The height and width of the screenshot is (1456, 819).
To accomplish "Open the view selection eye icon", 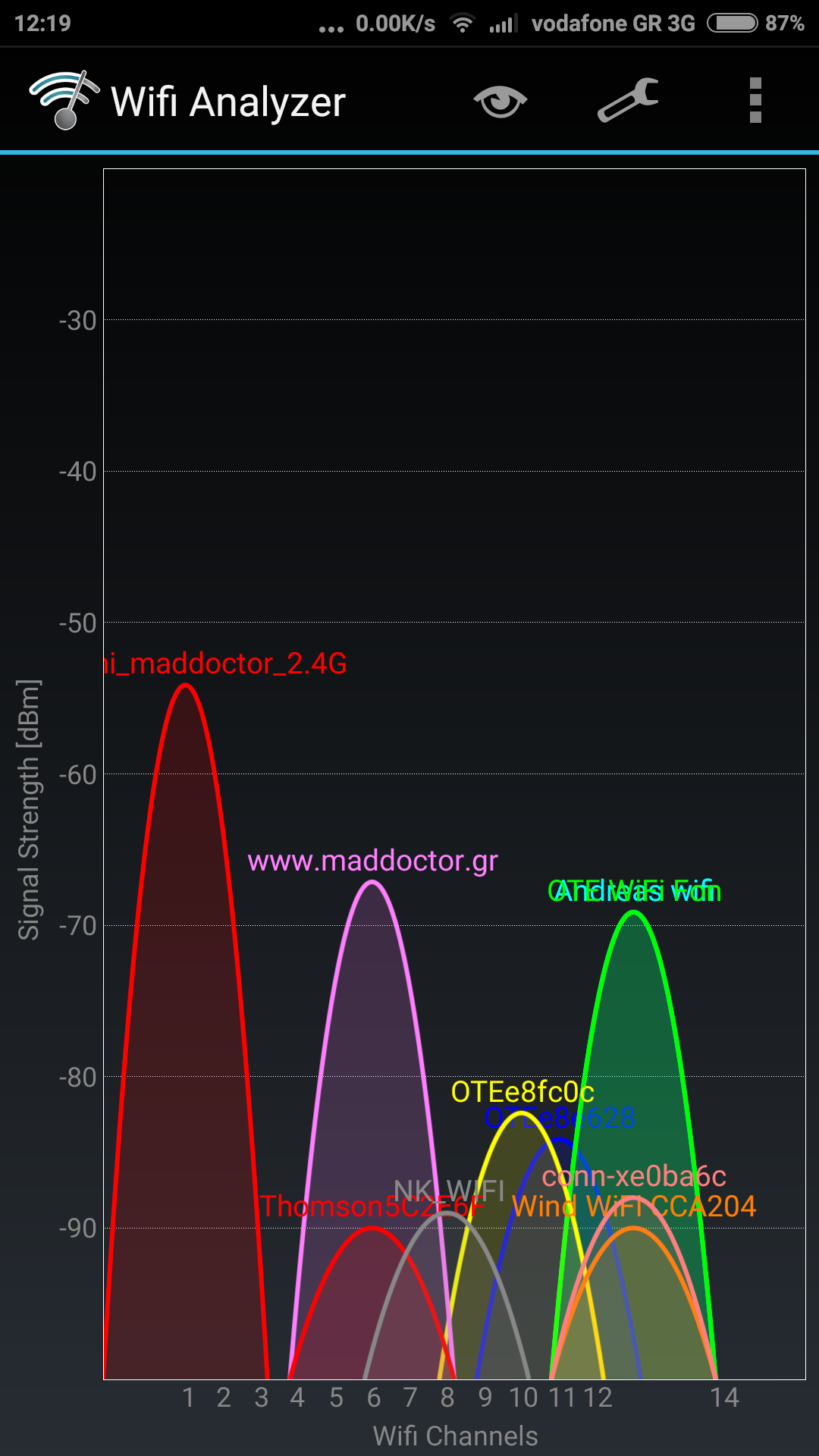I will tap(500, 101).
